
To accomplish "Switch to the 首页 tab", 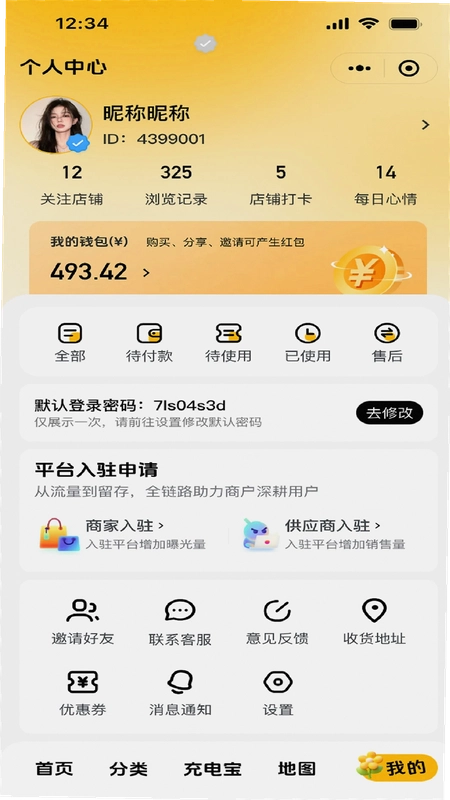I will [54, 768].
